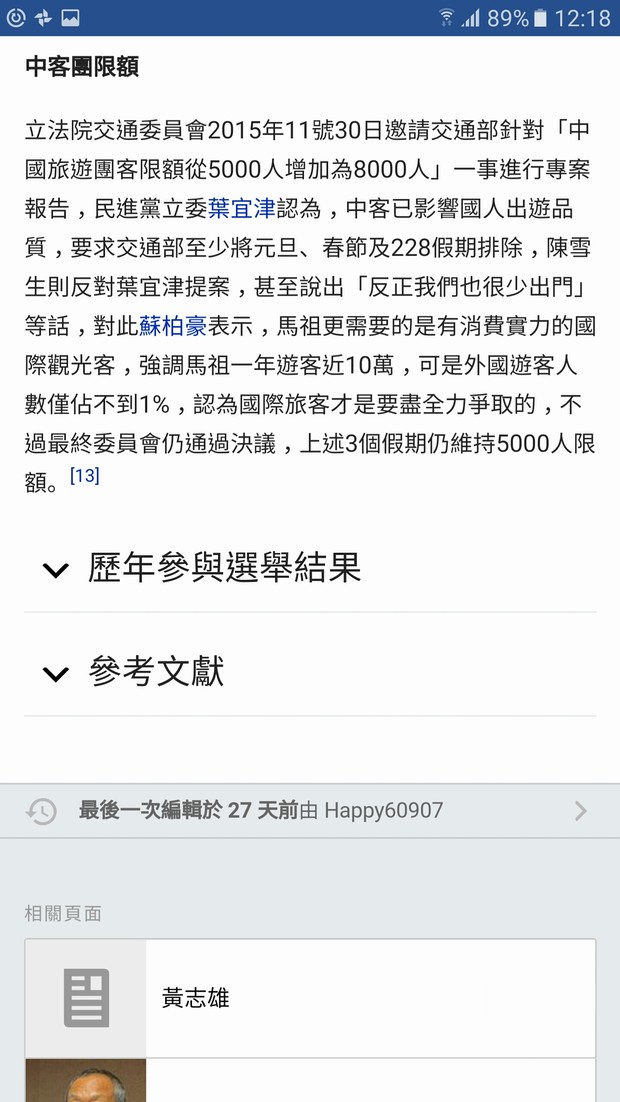The height and width of the screenshot is (1102, 620).
Task: Expand the 參考文獻 section
Action: tap(155, 672)
